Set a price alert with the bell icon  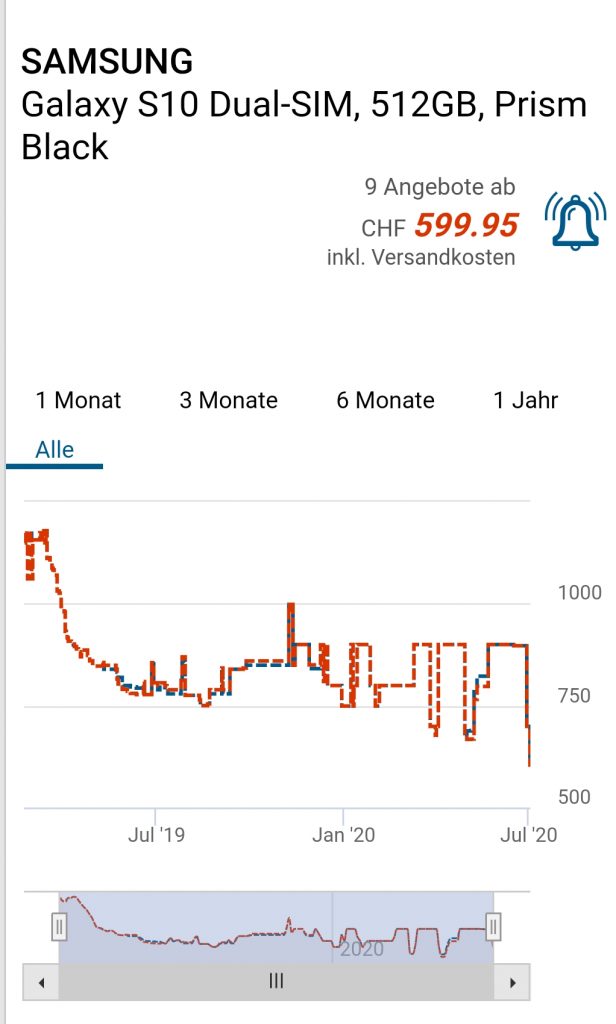tap(575, 220)
